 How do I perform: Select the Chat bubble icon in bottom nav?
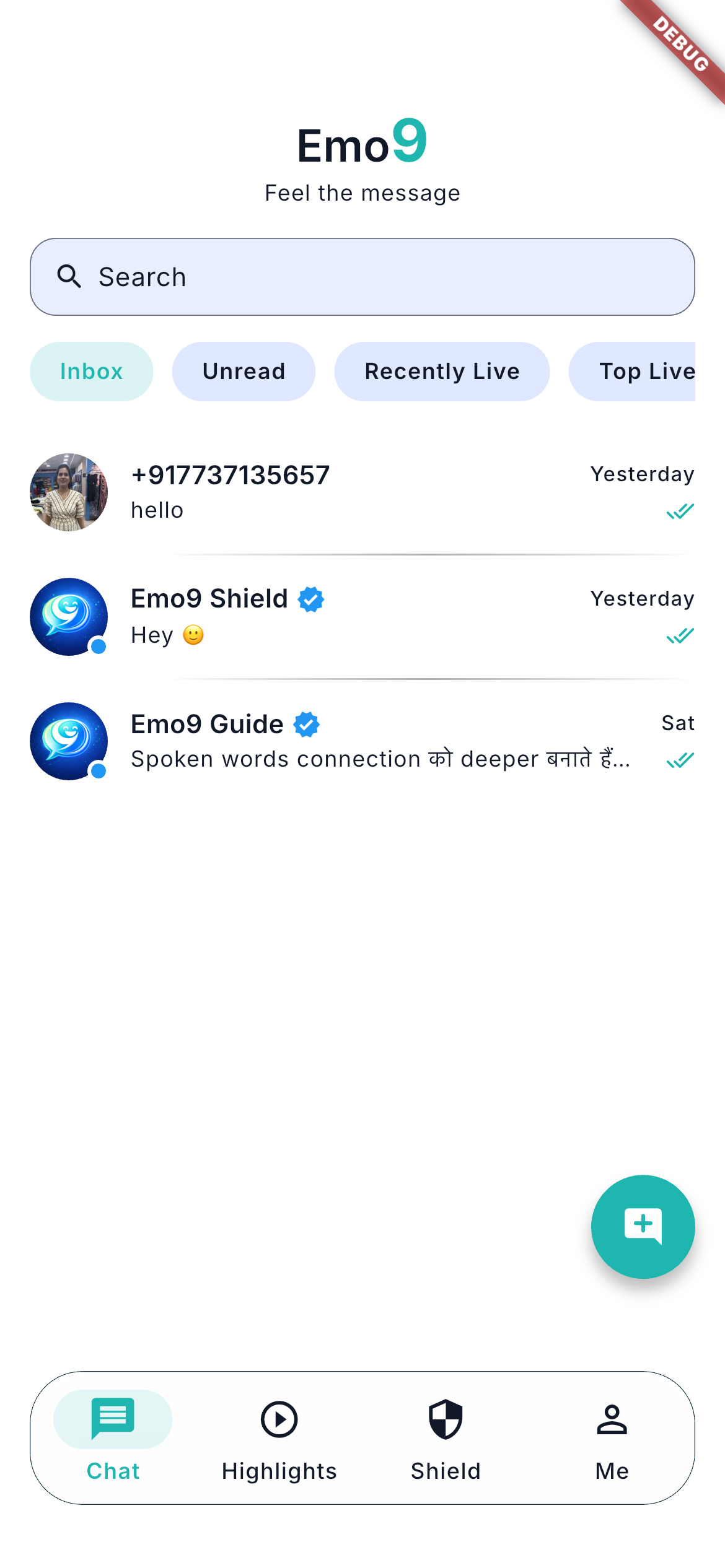pyautogui.click(x=113, y=1419)
